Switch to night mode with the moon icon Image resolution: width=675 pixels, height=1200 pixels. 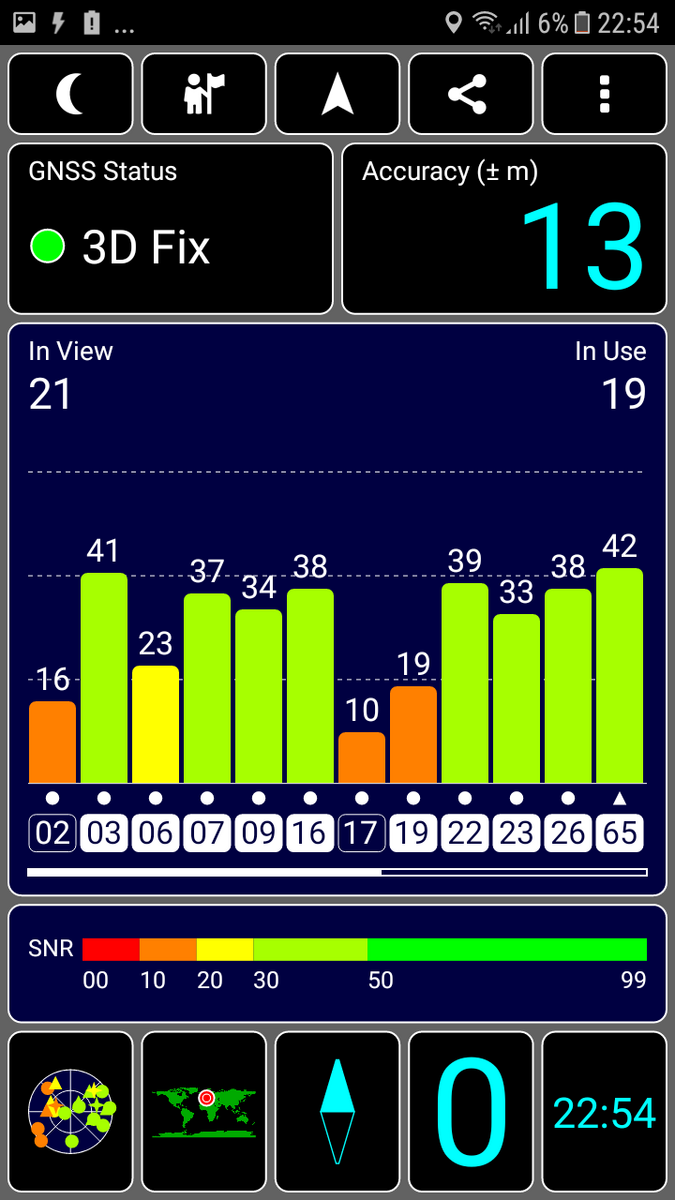point(71,94)
